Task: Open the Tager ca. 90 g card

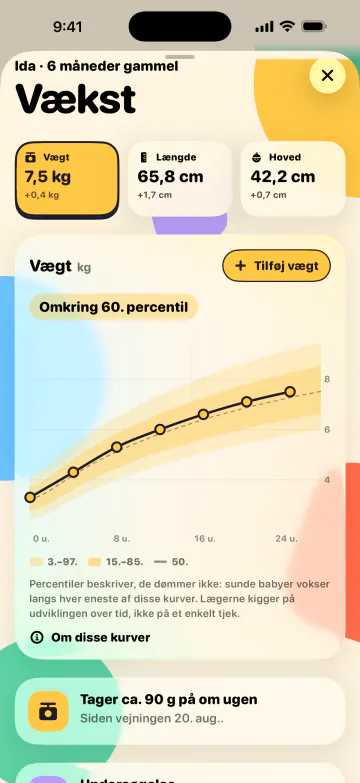Action: (180, 711)
